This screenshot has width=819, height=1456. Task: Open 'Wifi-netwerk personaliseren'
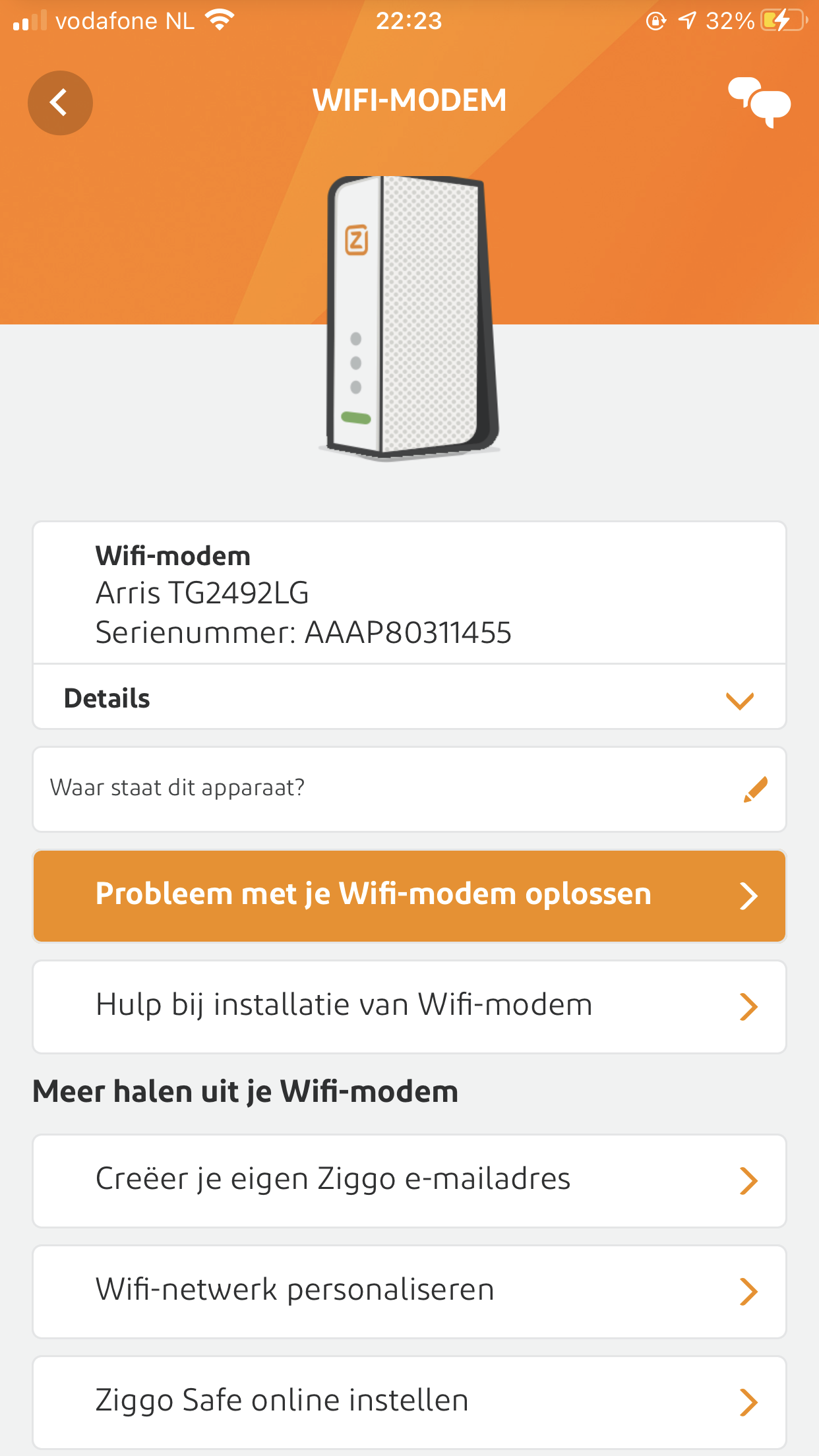(409, 1291)
